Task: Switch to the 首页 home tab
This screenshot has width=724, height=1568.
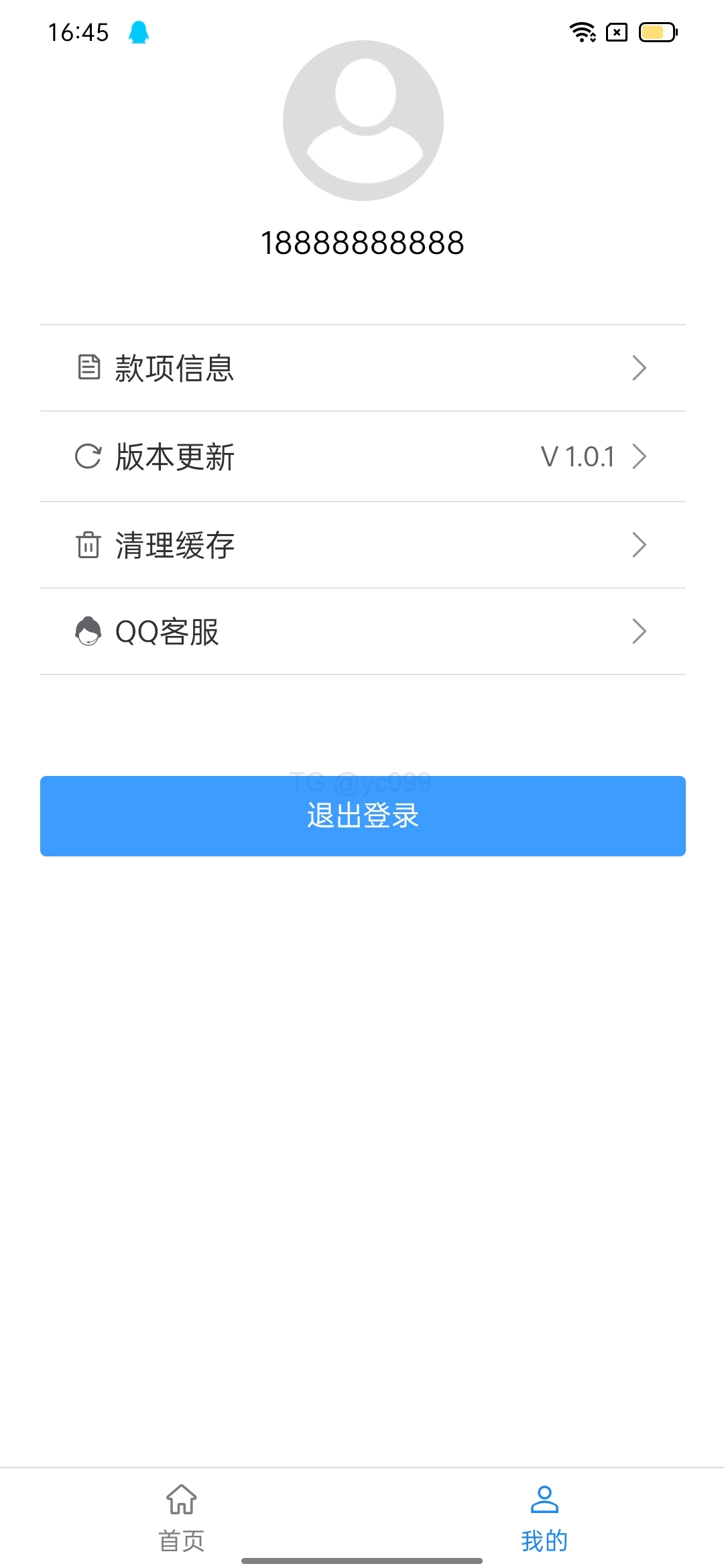Action: [181, 1518]
